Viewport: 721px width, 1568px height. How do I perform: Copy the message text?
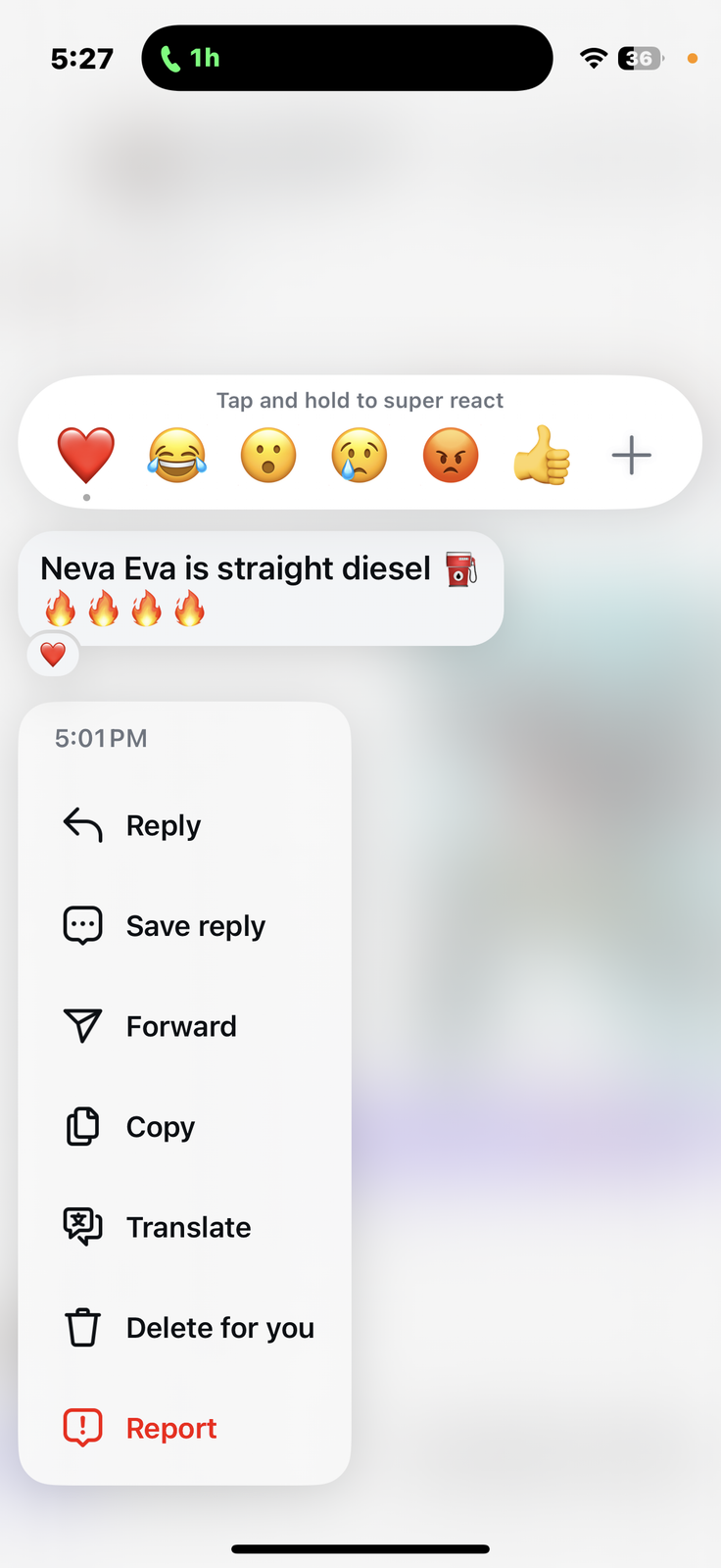184,1127
